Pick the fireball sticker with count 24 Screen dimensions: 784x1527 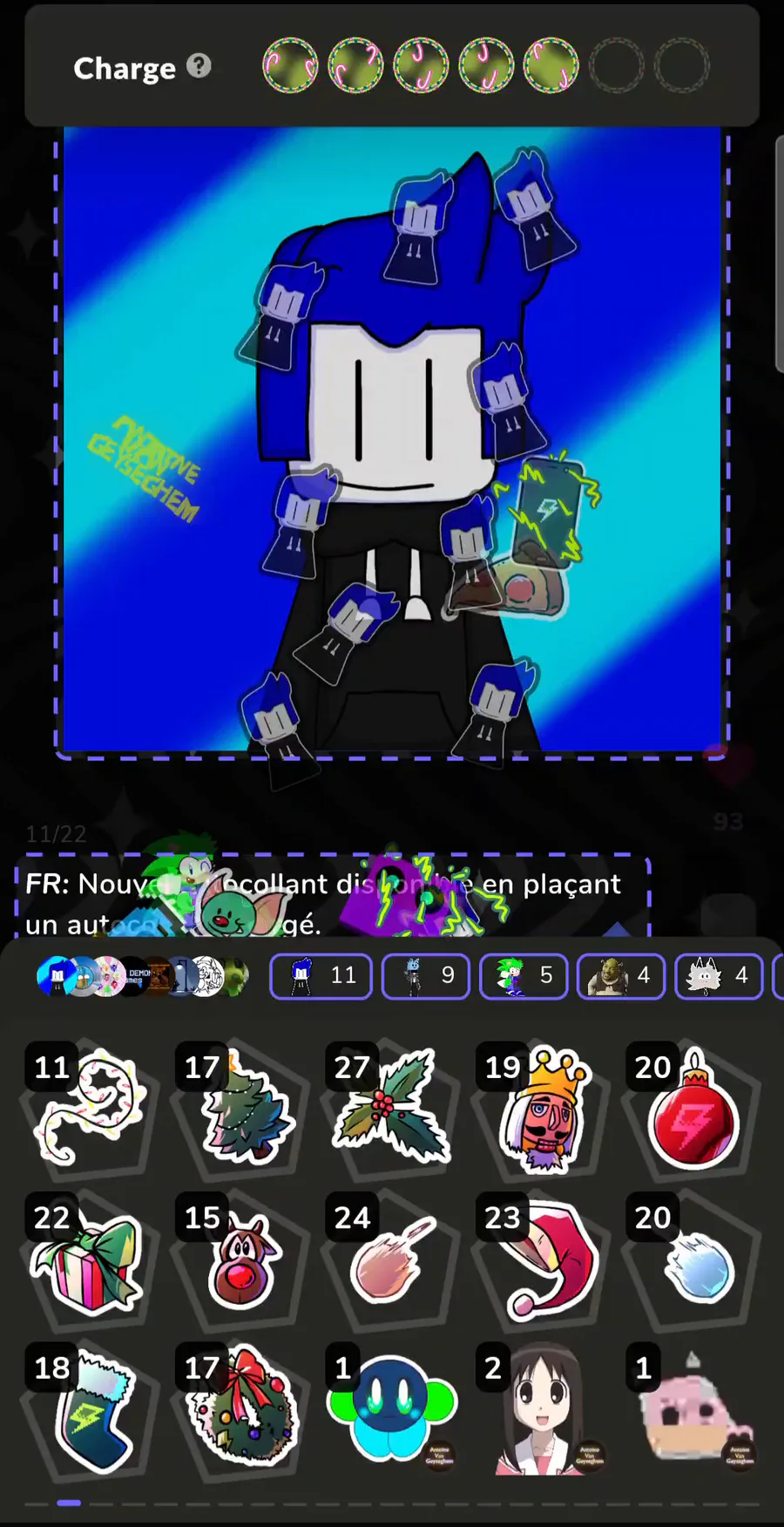pyautogui.click(x=390, y=1259)
